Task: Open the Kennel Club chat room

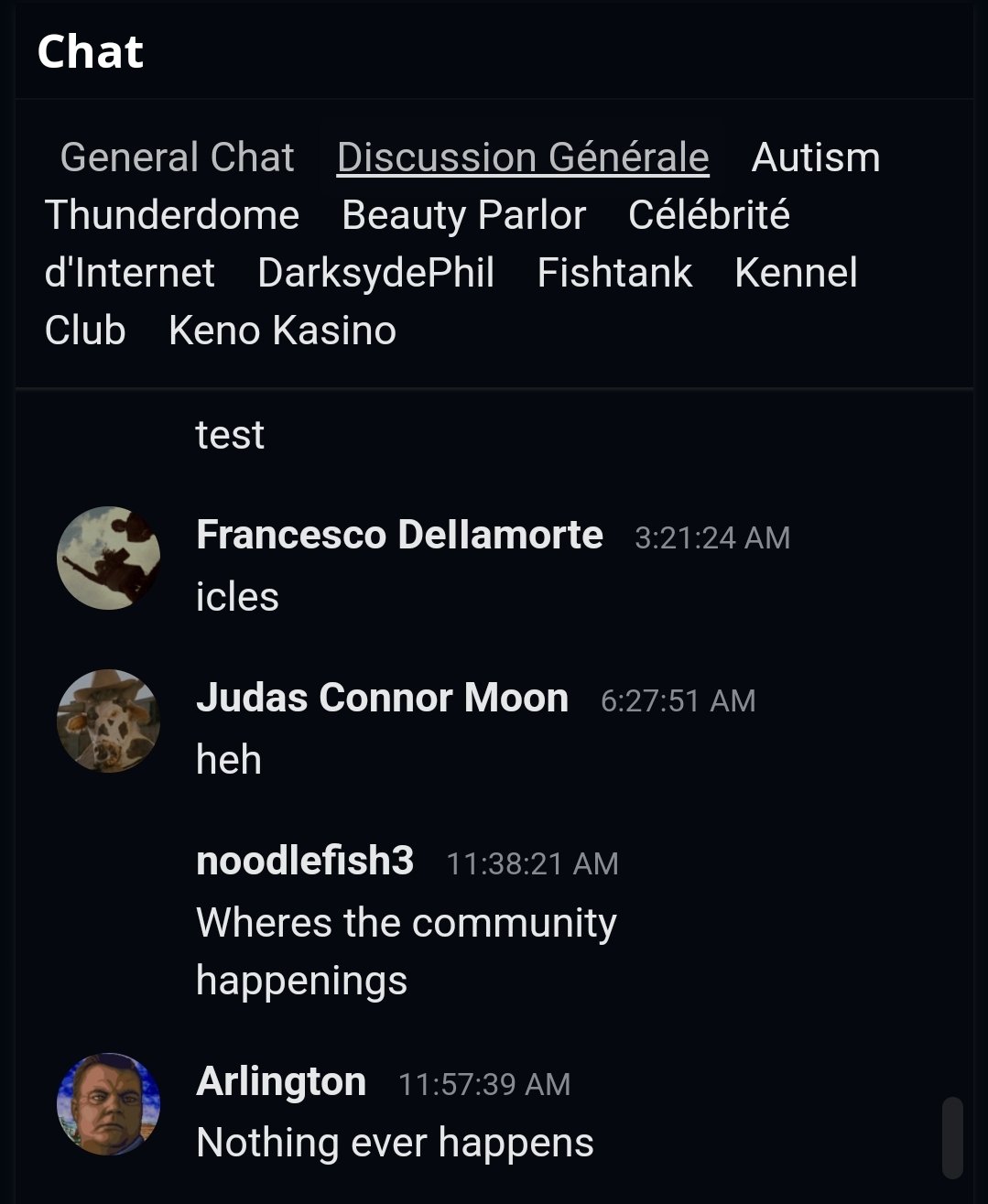Action: pyautogui.click(x=796, y=273)
